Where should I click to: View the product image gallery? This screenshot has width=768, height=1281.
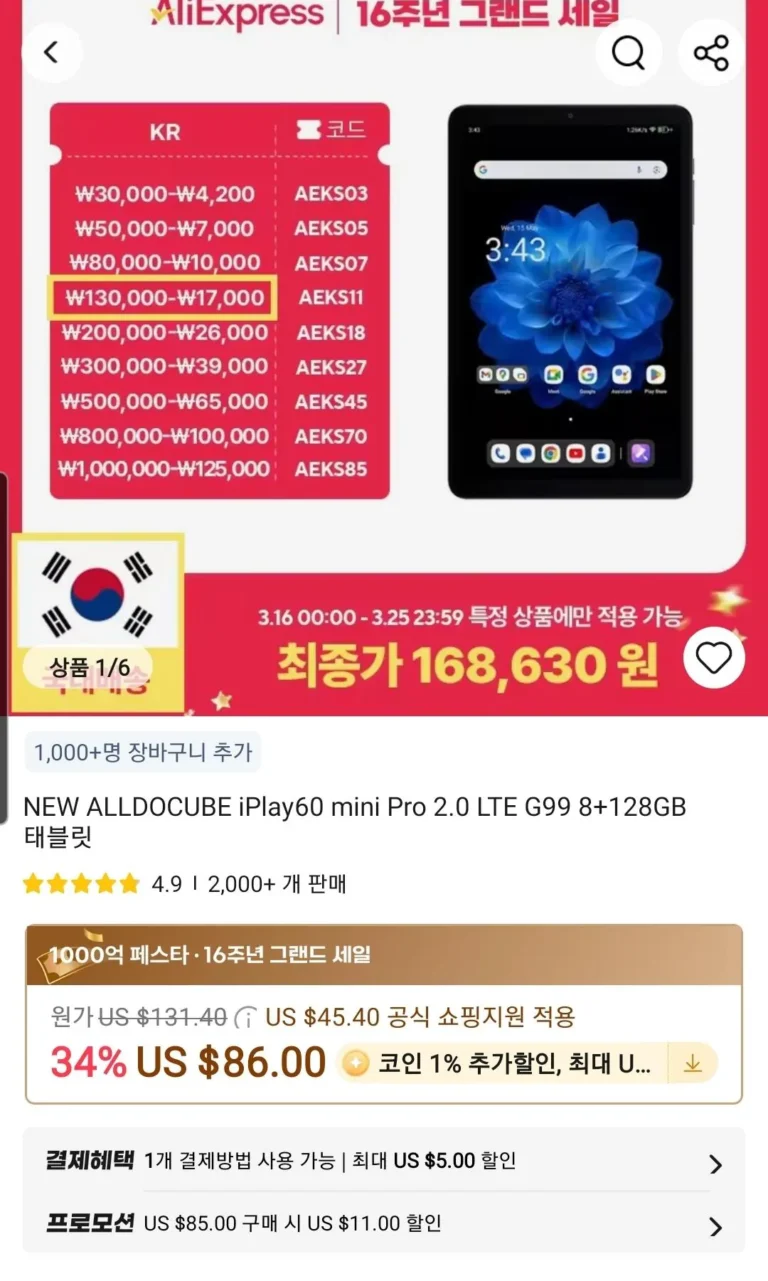(384, 350)
